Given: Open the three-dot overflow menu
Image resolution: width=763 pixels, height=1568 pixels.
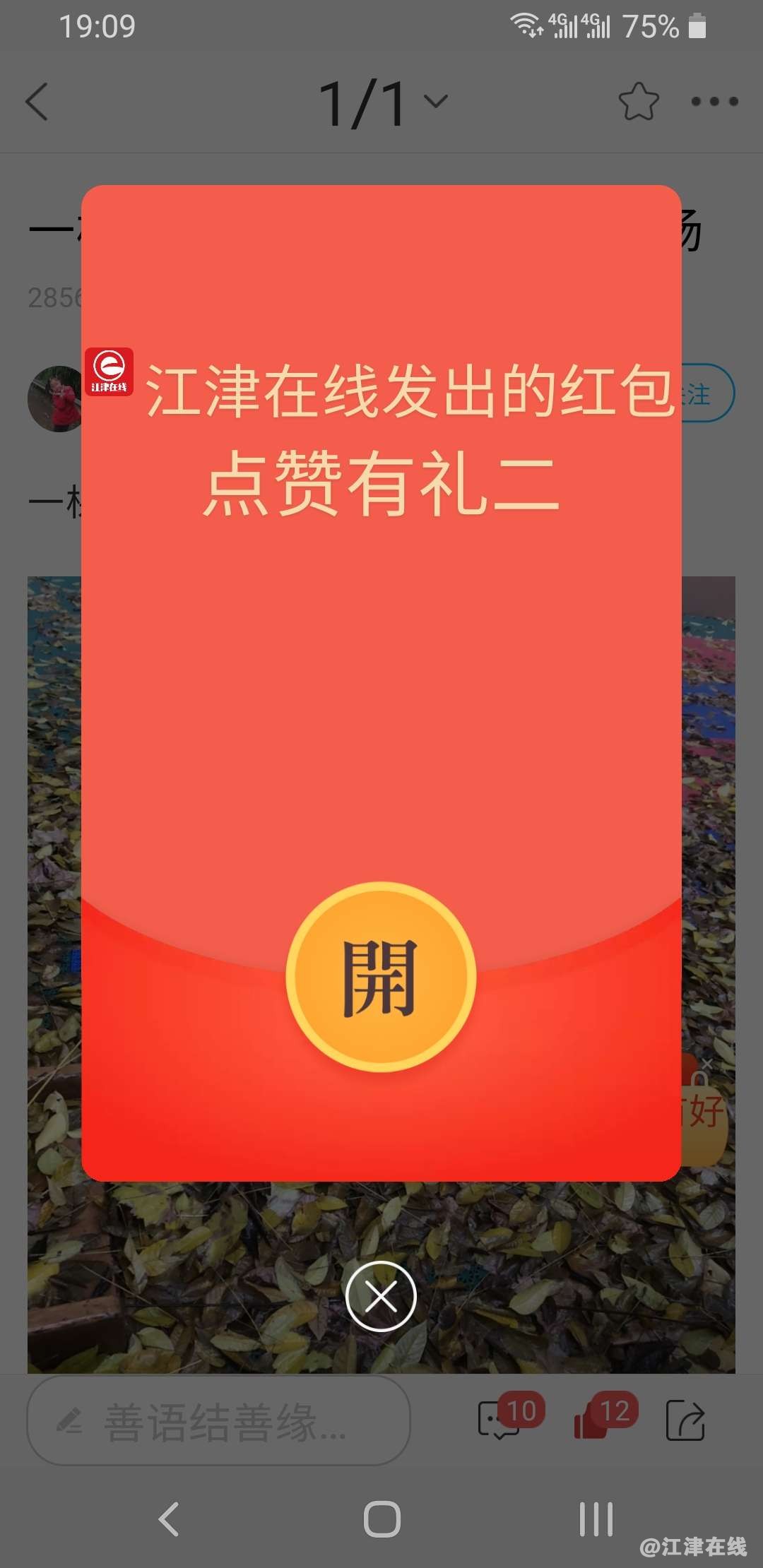Looking at the screenshot, I should [714, 102].
